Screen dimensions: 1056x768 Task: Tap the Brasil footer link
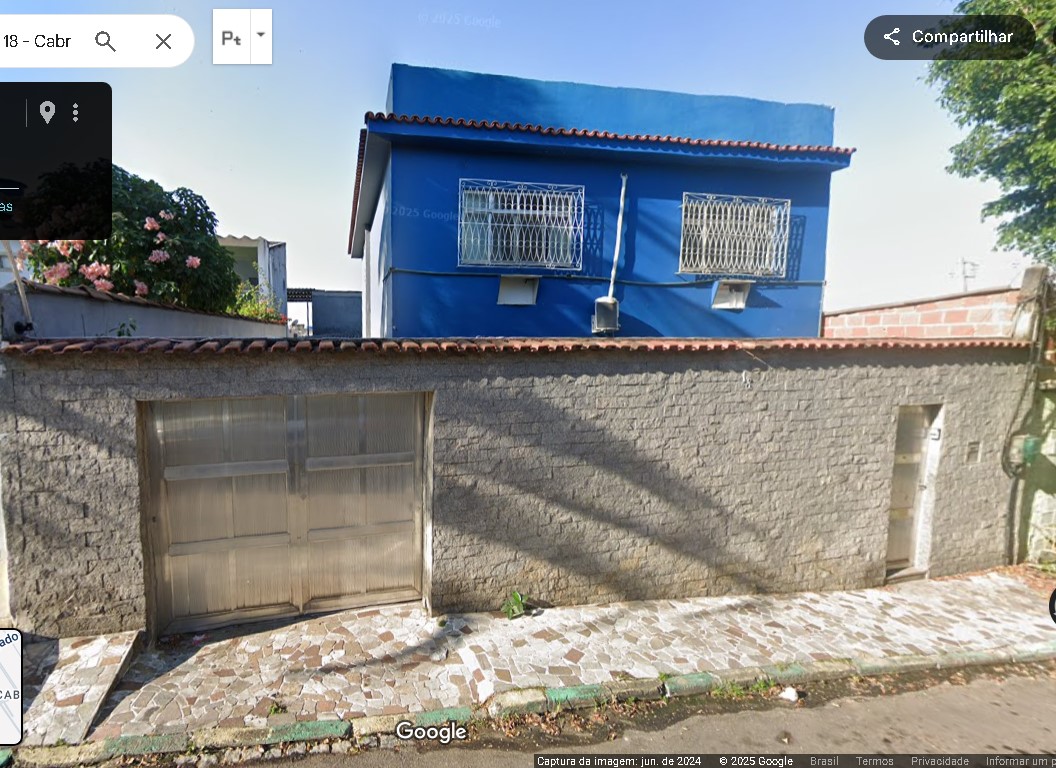point(824,761)
